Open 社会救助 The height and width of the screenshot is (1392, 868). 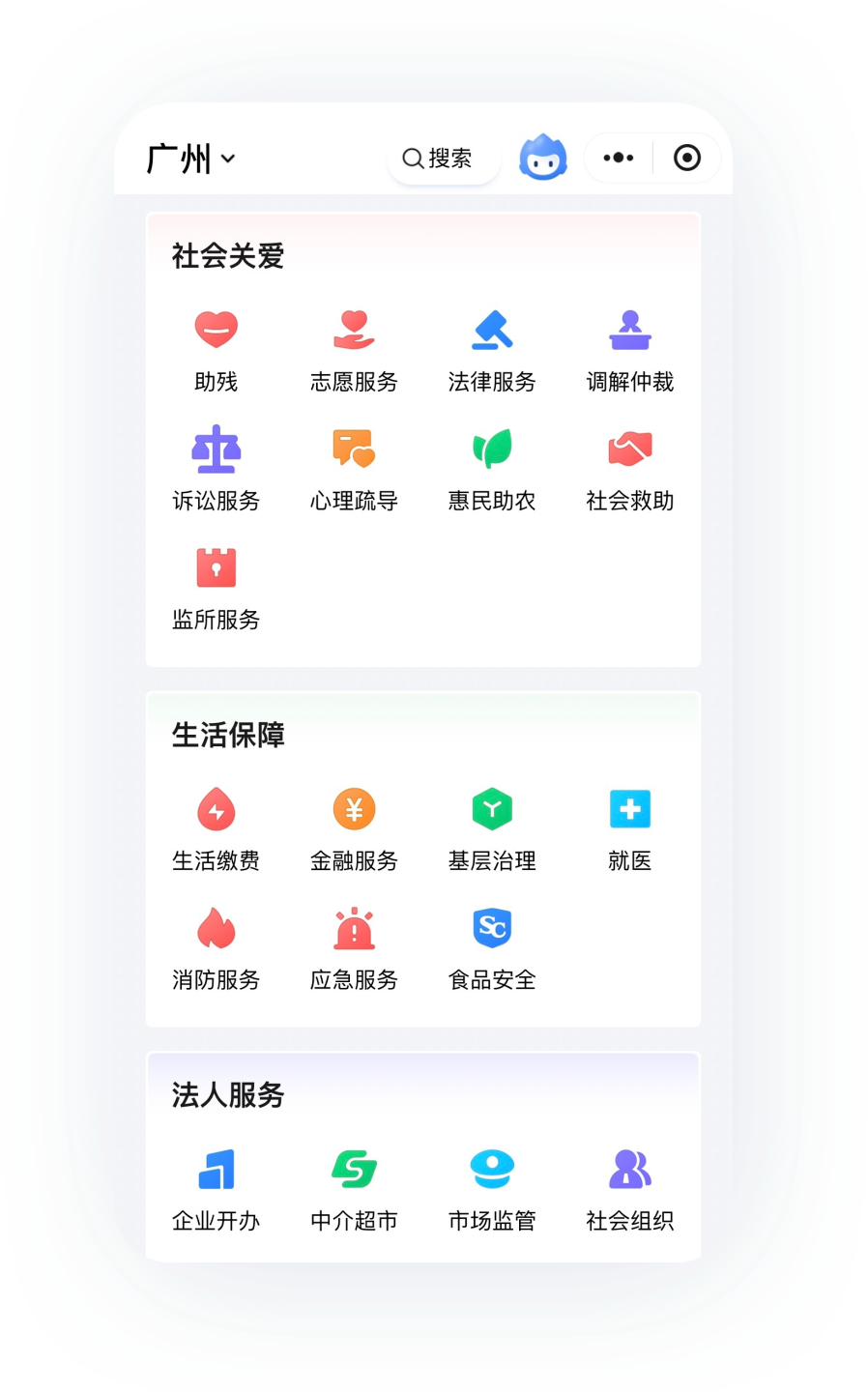[x=630, y=468]
